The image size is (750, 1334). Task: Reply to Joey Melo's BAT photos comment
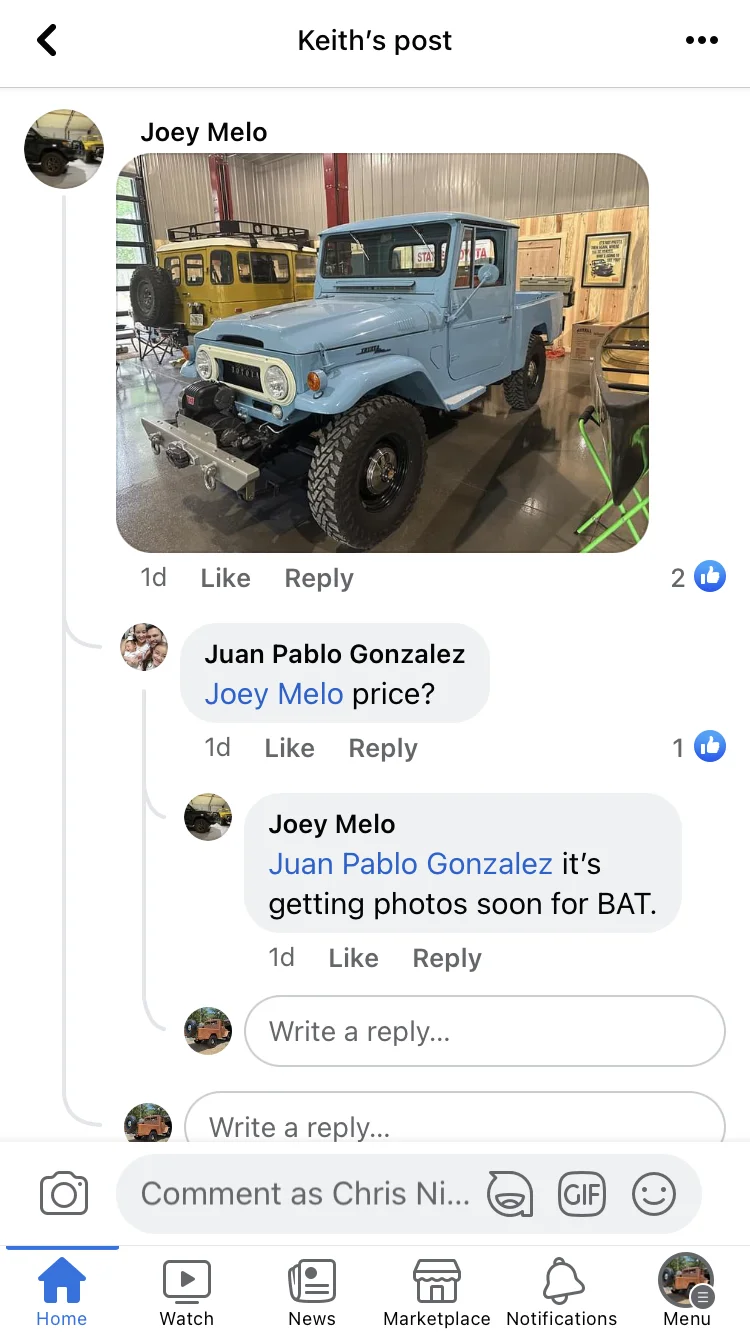tap(447, 958)
